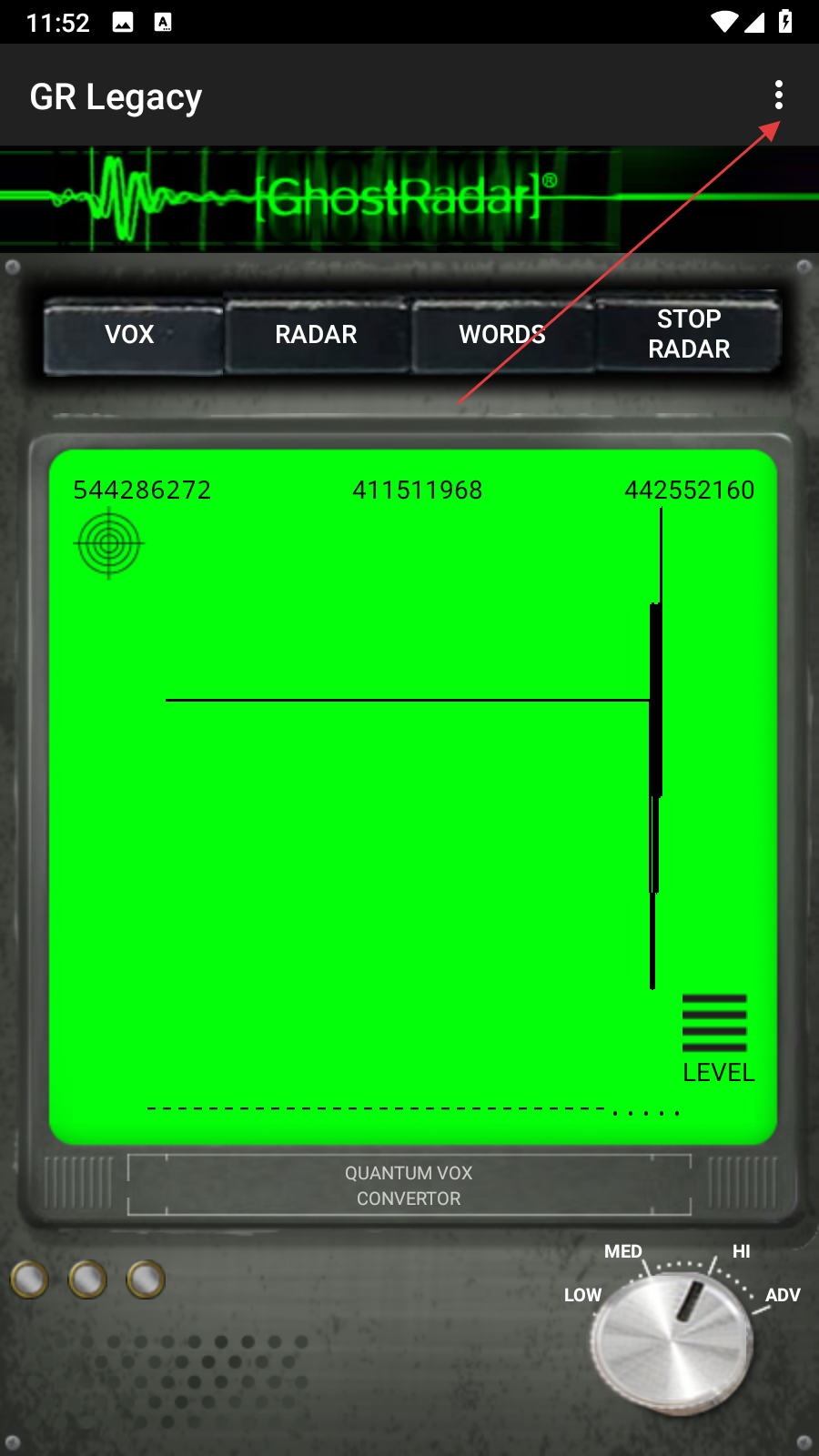This screenshot has height=1456, width=819.
Task: Tap STOP RADAR
Action: pyautogui.click(x=689, y=334)
